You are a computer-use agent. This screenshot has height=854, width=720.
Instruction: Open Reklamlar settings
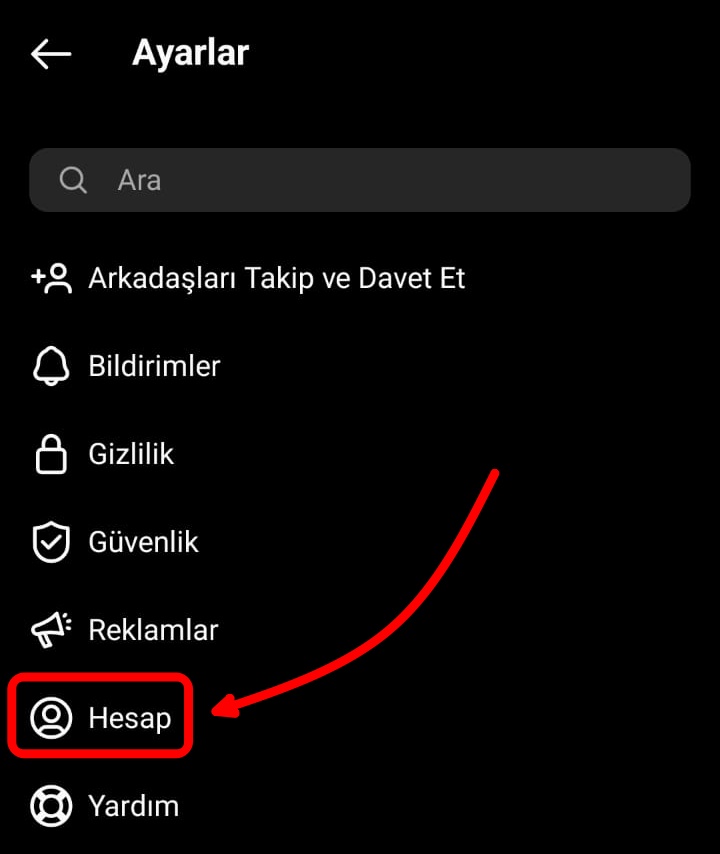152,630
